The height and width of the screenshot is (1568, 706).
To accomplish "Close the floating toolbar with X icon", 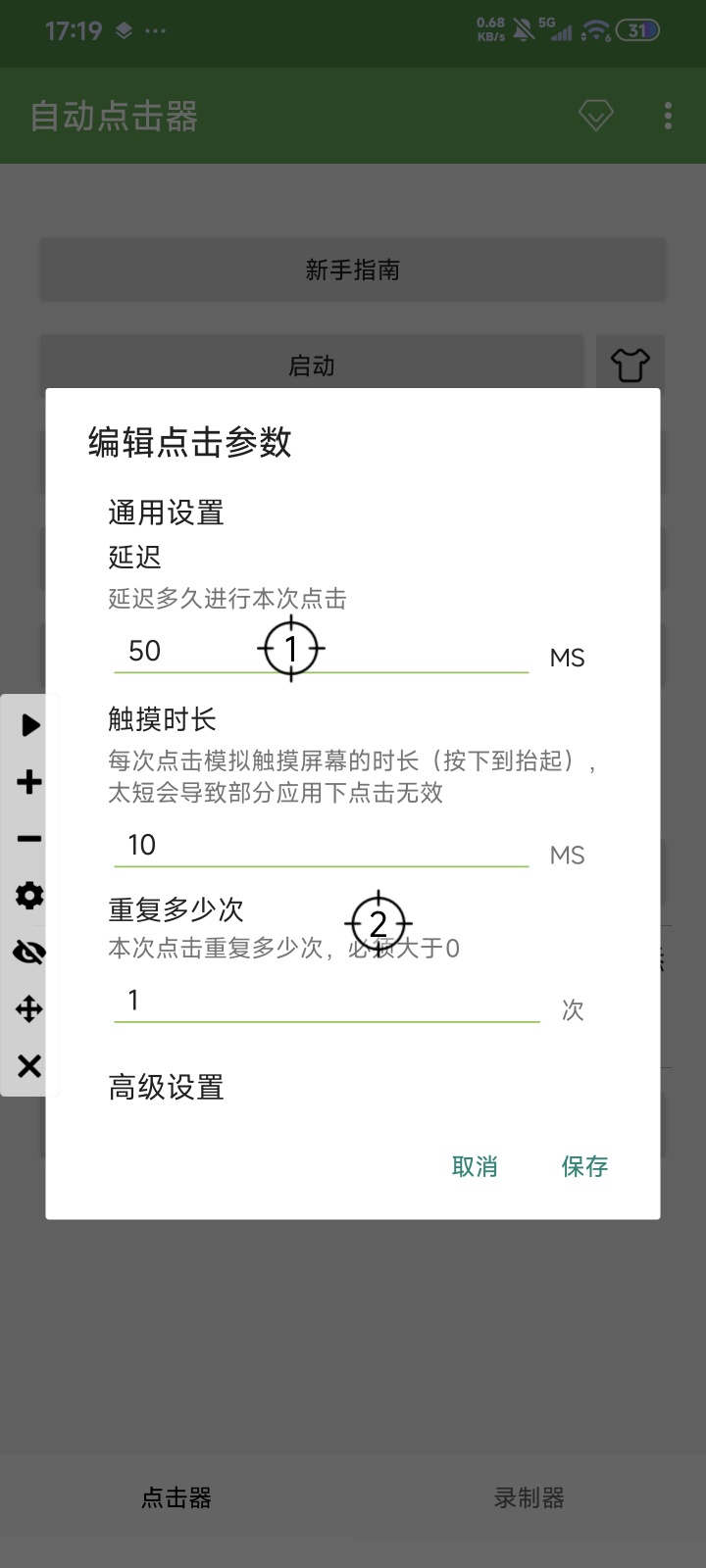I will (x=29, y=1065).
